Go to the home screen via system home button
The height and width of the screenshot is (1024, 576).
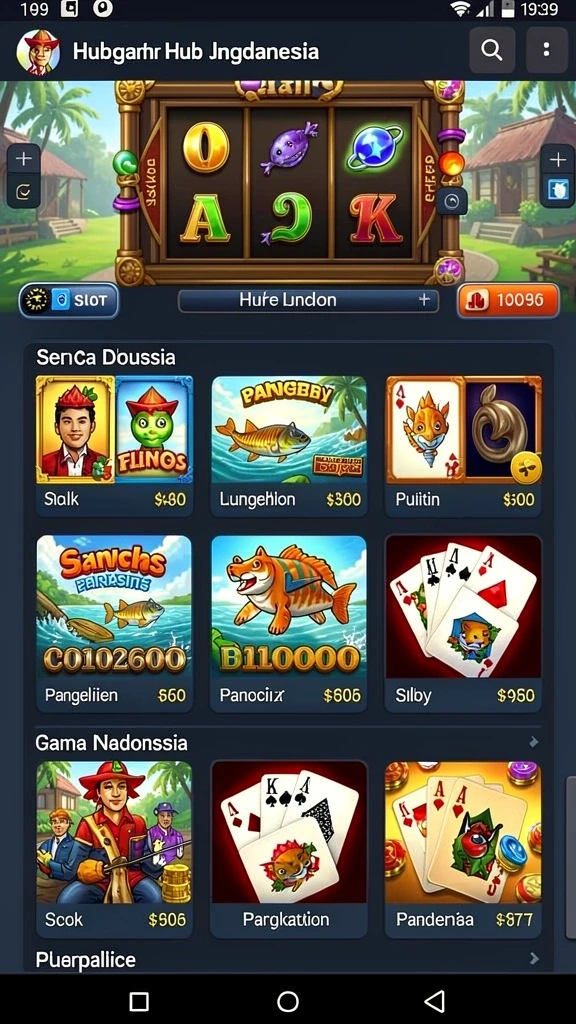(x=288, y=1000)
